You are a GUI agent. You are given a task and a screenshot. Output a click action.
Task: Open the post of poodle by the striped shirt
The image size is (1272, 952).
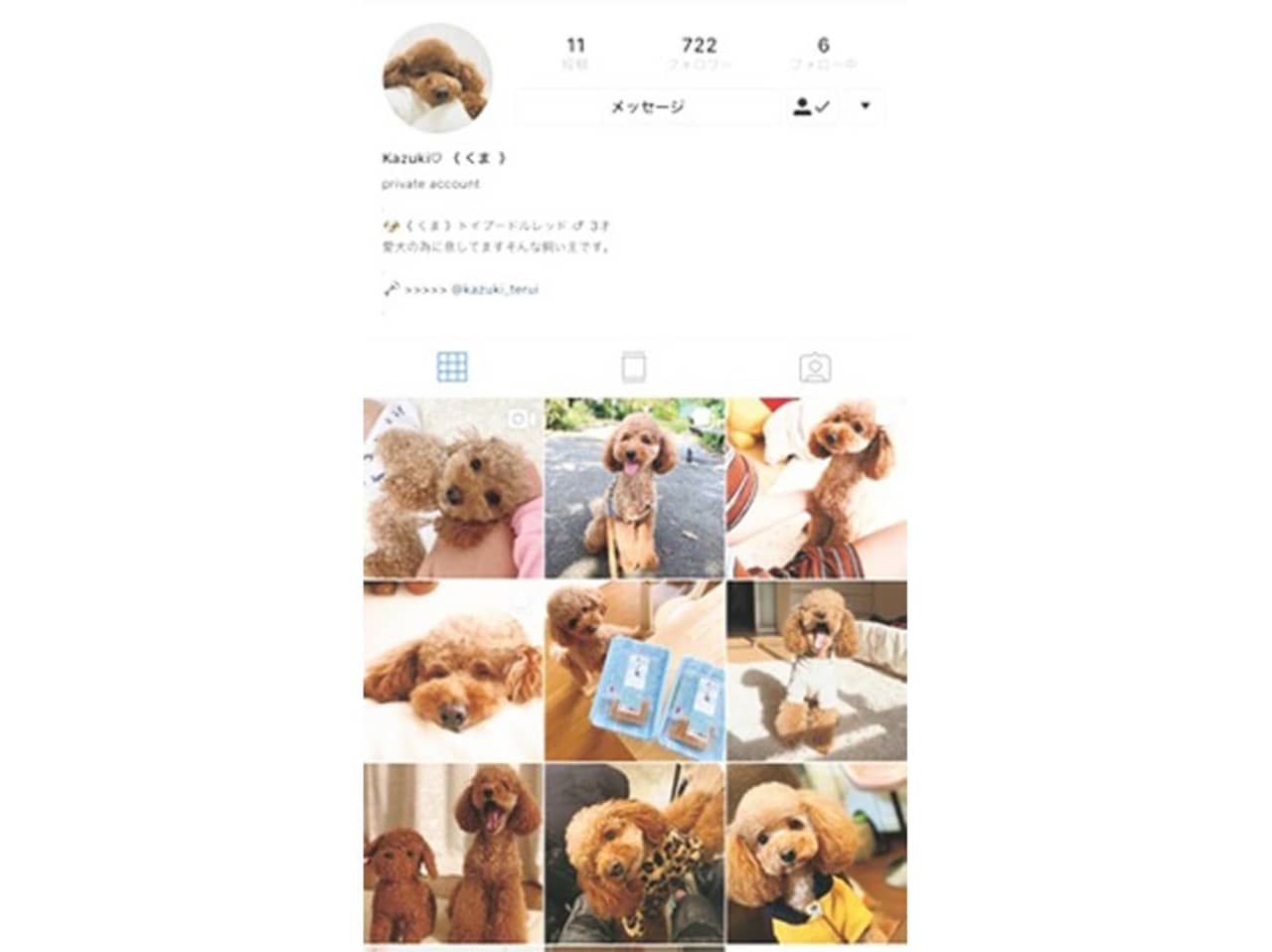click(x=817, y=488)
